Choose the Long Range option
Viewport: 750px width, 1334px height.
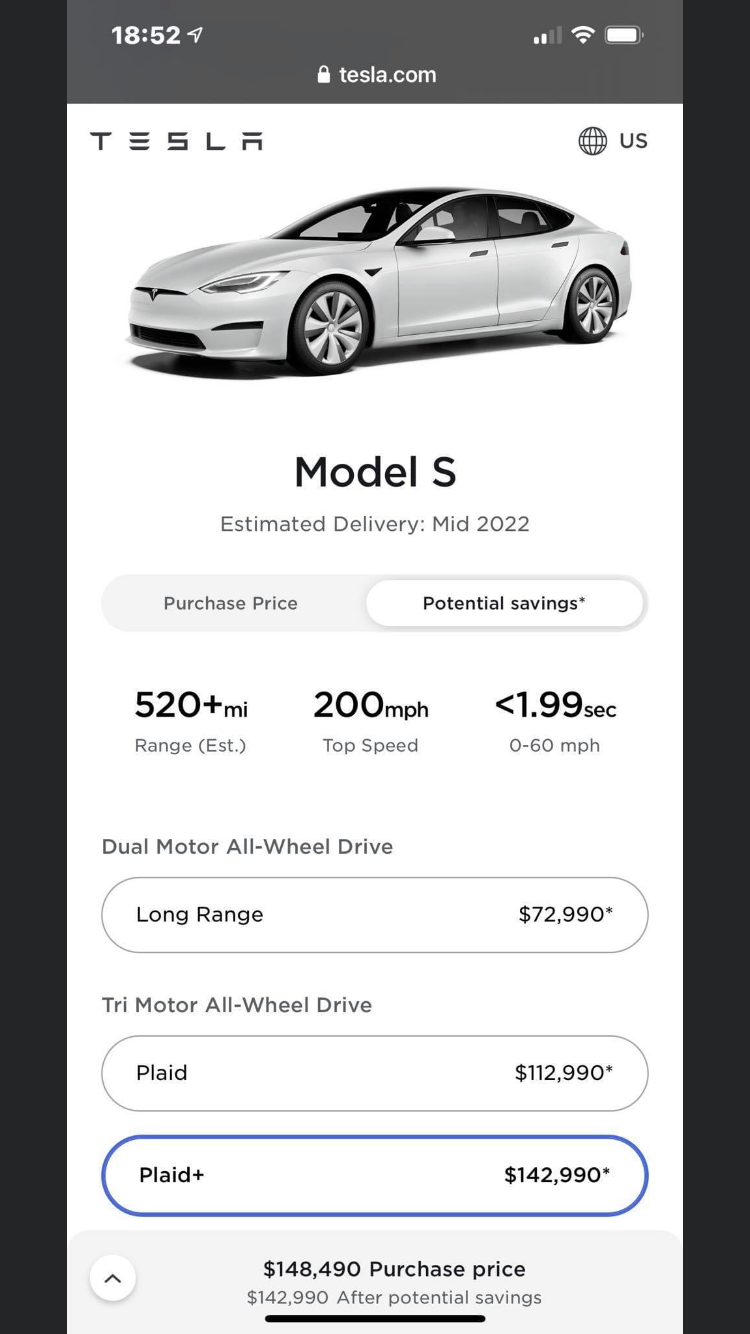point(374,914)
